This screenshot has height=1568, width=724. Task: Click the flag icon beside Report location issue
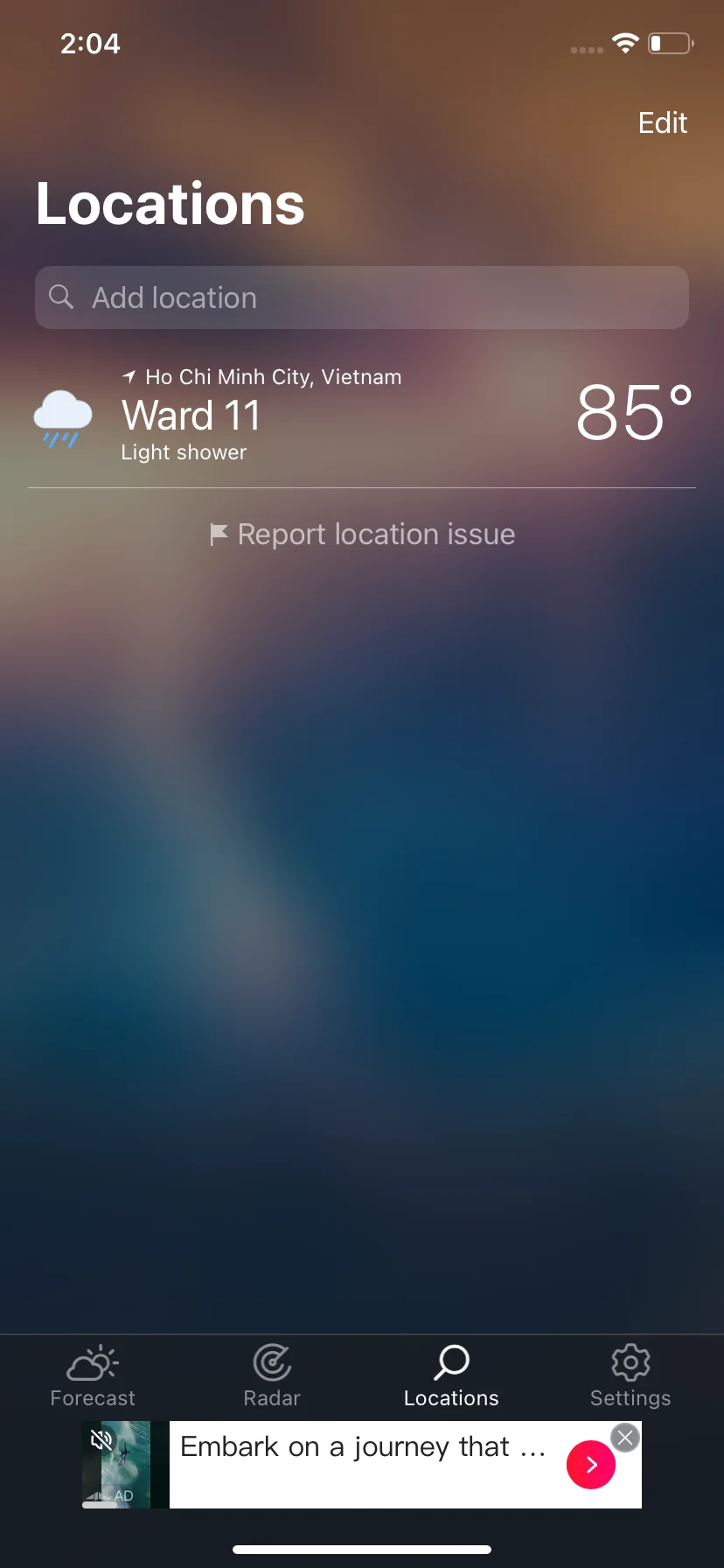pos(219,535)
